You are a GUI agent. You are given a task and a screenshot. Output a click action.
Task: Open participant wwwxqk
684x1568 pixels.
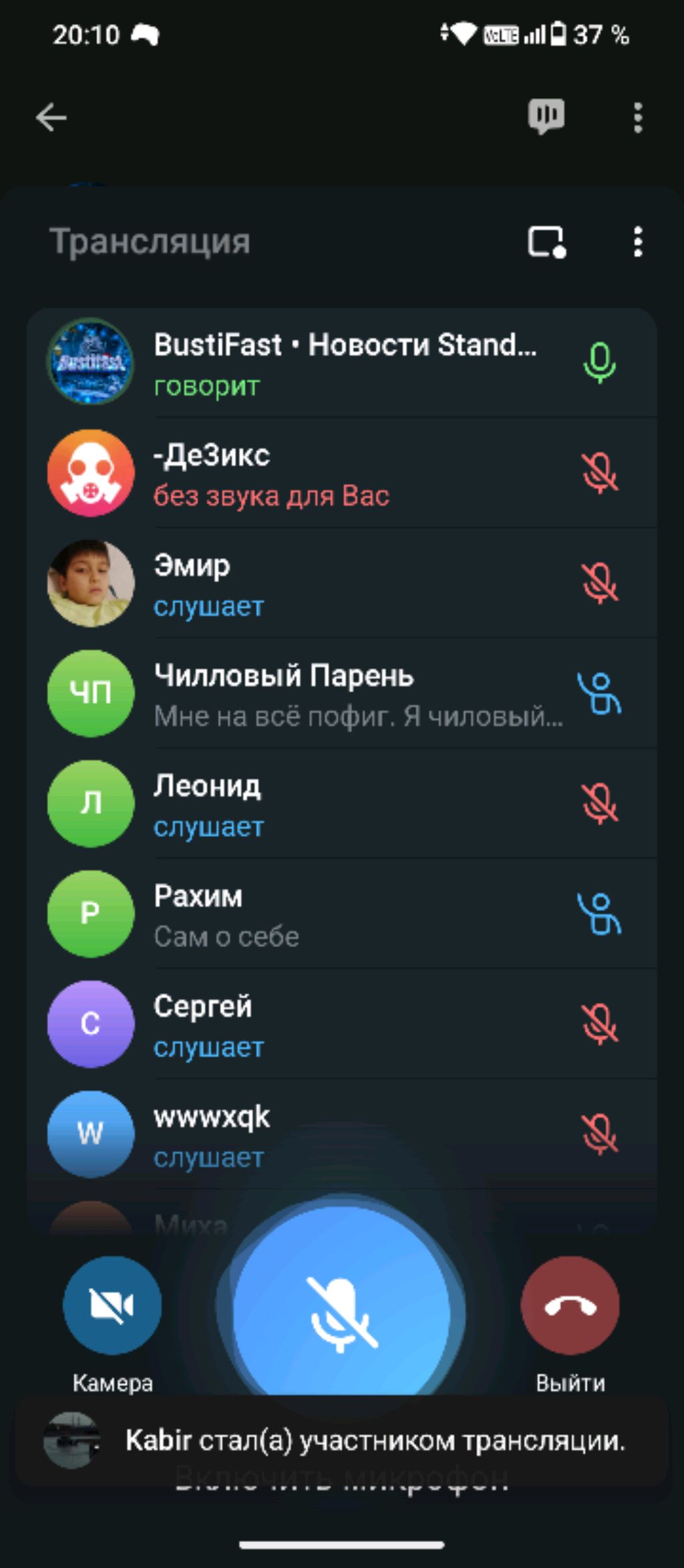pyautogui.click(x=341, y=1136)
